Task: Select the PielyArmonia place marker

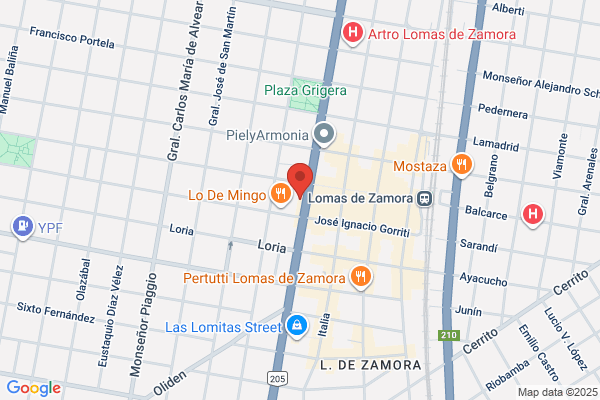Action: coord(324,135)
